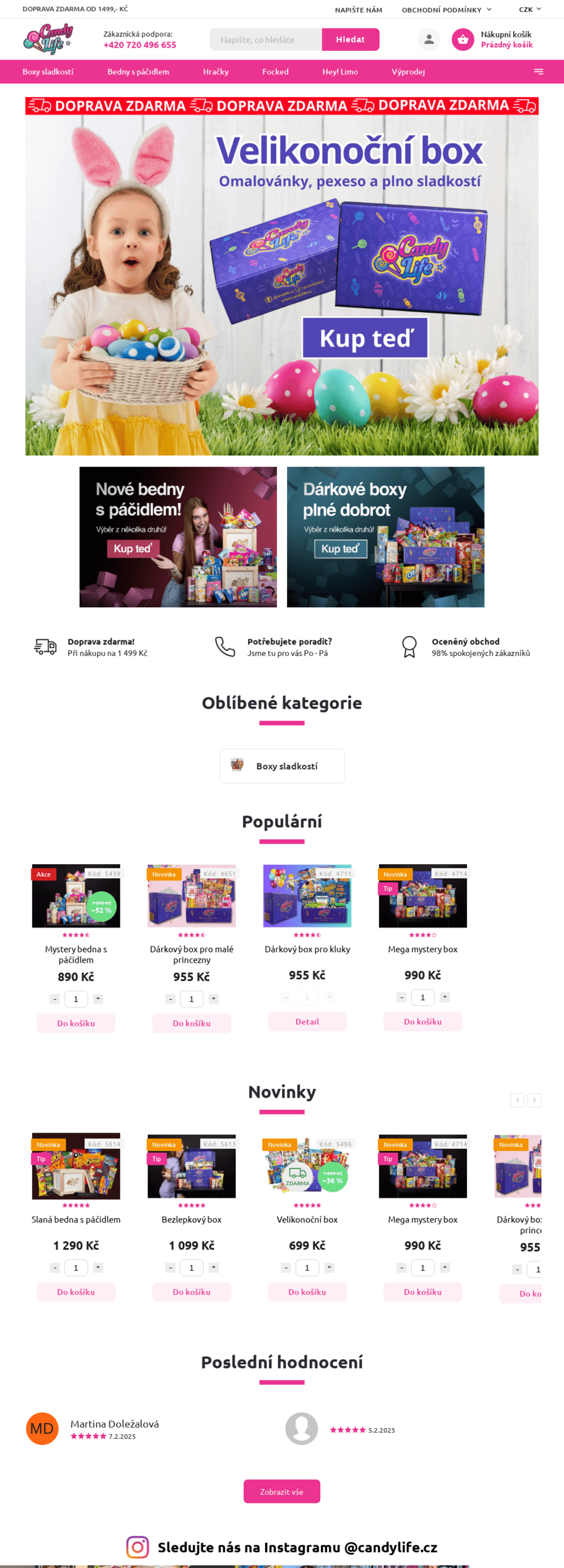This screenshot has width=564, height=1568.
Task: Expand Obchodní podmínky menu
Action: click(x=446, y=9)
